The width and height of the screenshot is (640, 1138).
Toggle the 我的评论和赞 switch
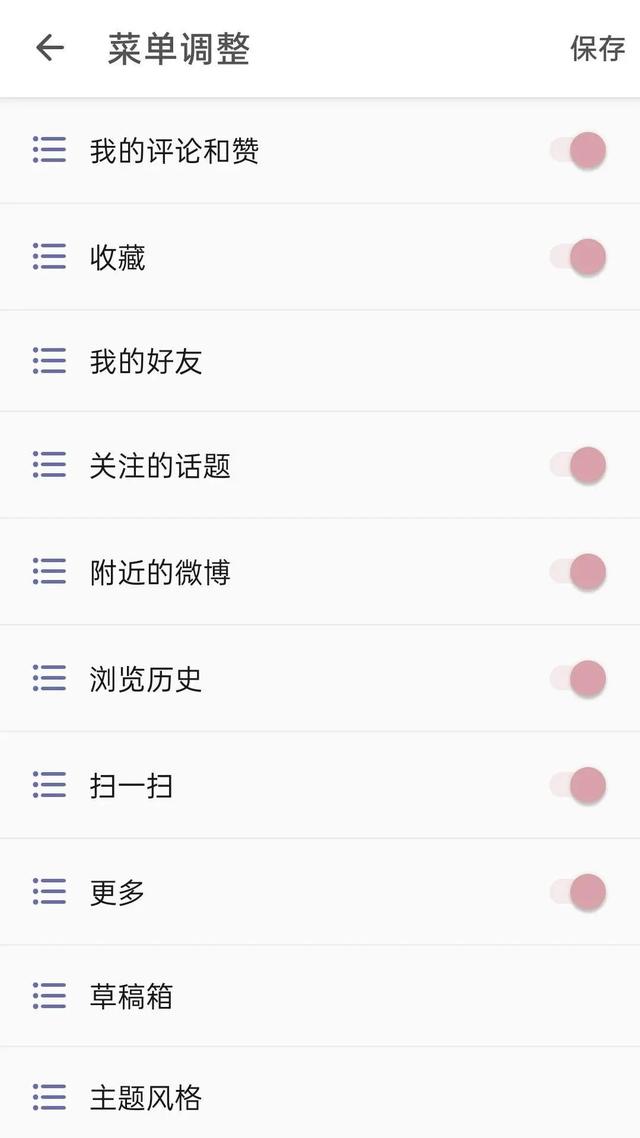point(579,151)
